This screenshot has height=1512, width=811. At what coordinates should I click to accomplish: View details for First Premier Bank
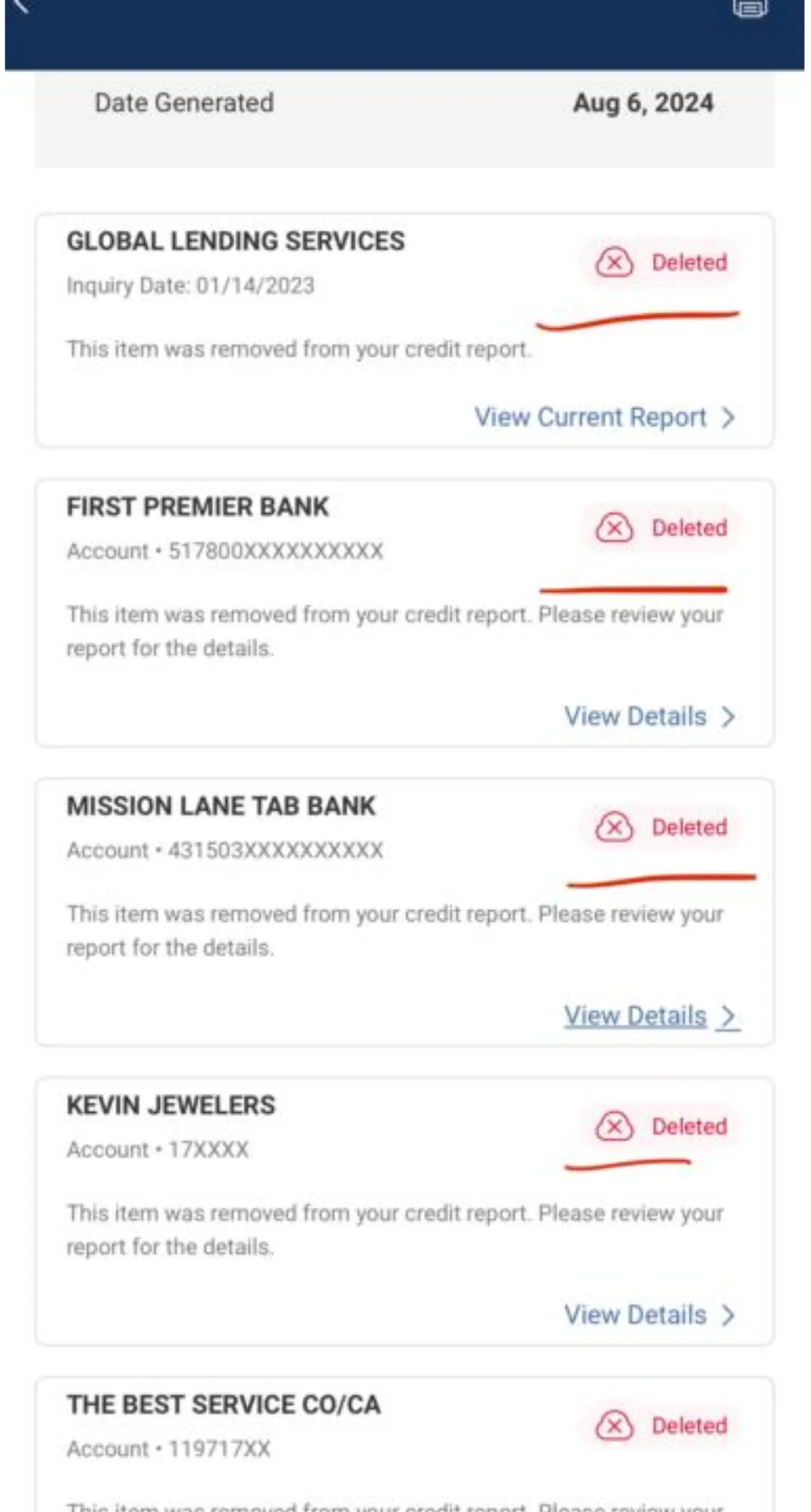(x=648, y=716)
